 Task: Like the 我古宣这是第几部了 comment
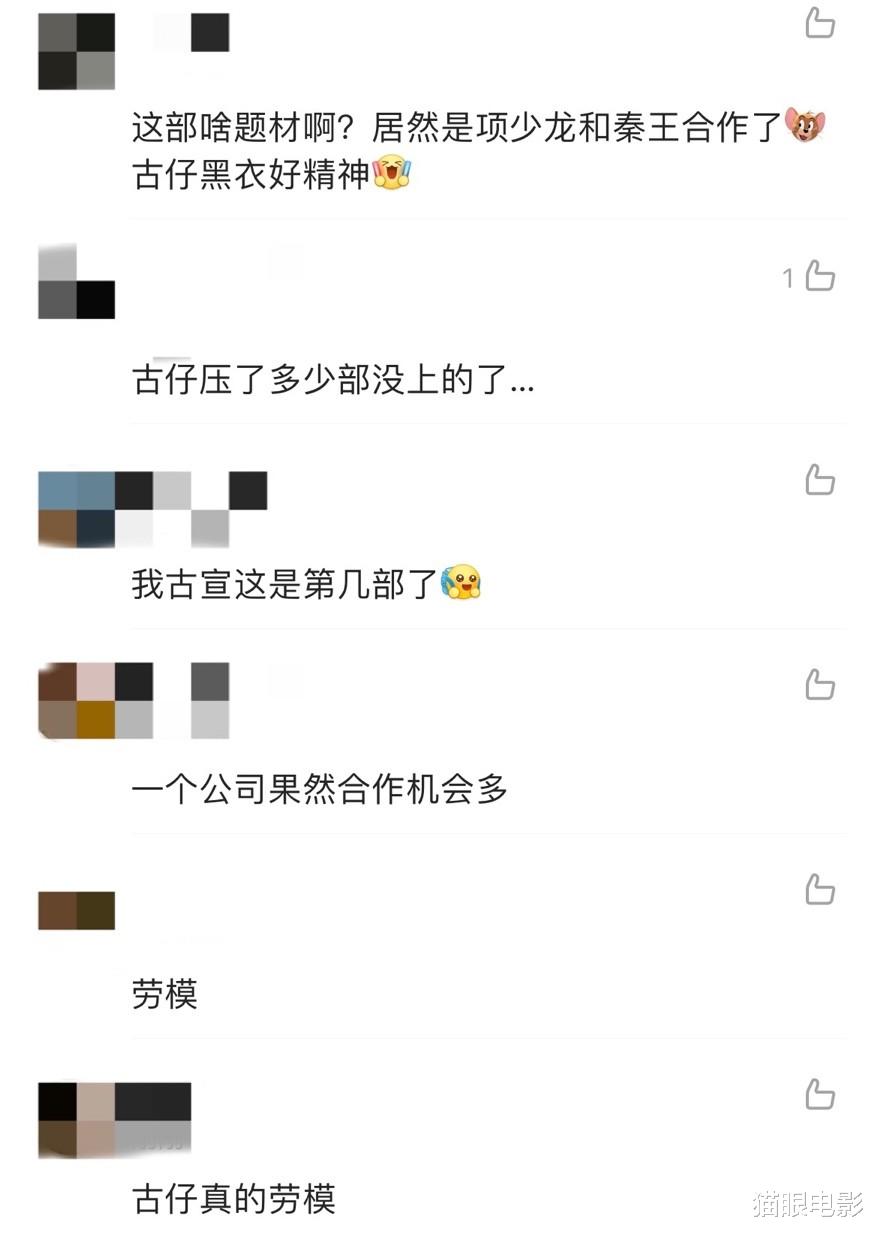[820, 480]
